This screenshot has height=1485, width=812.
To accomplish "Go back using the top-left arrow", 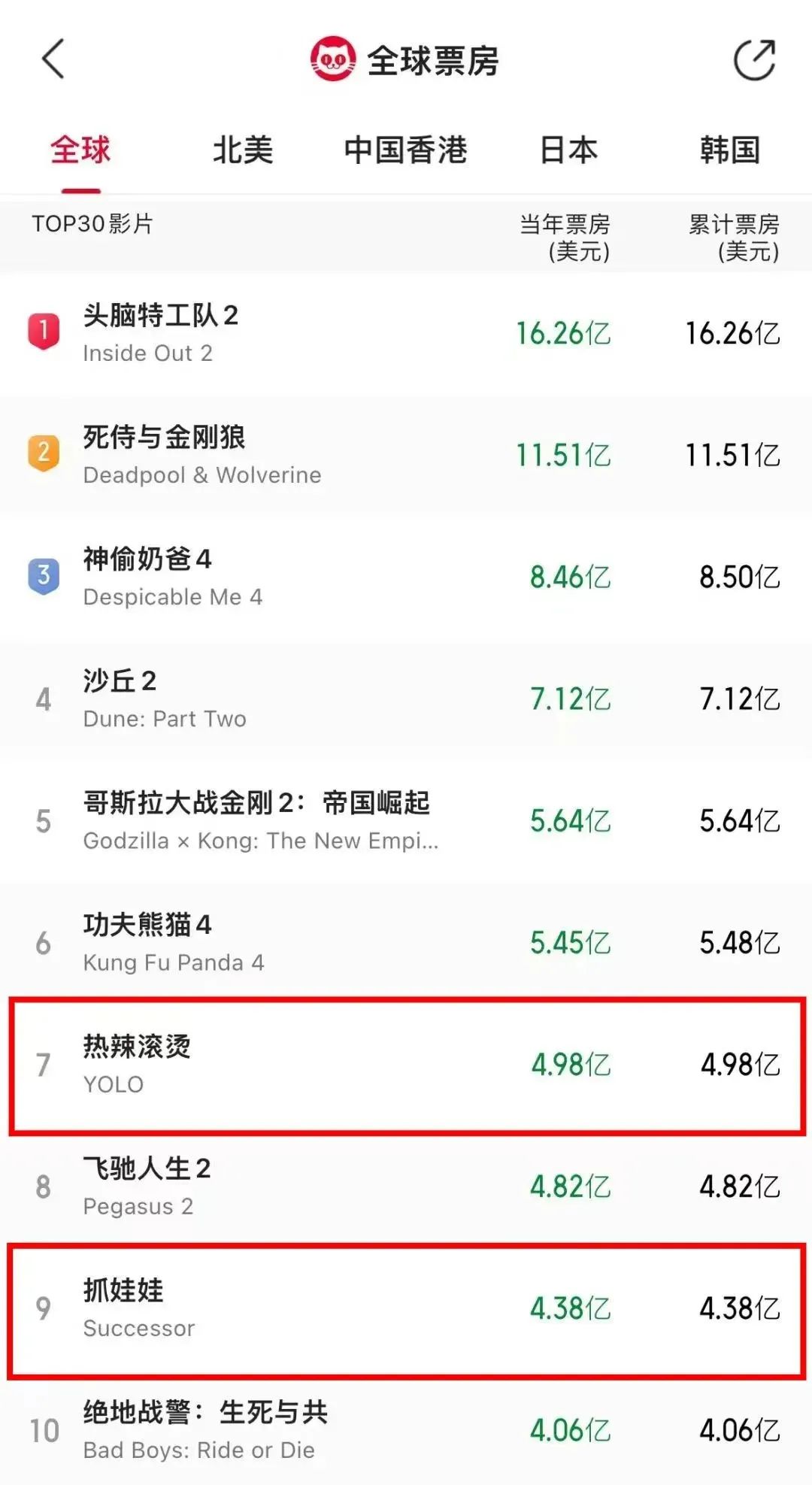I will 53,59.
